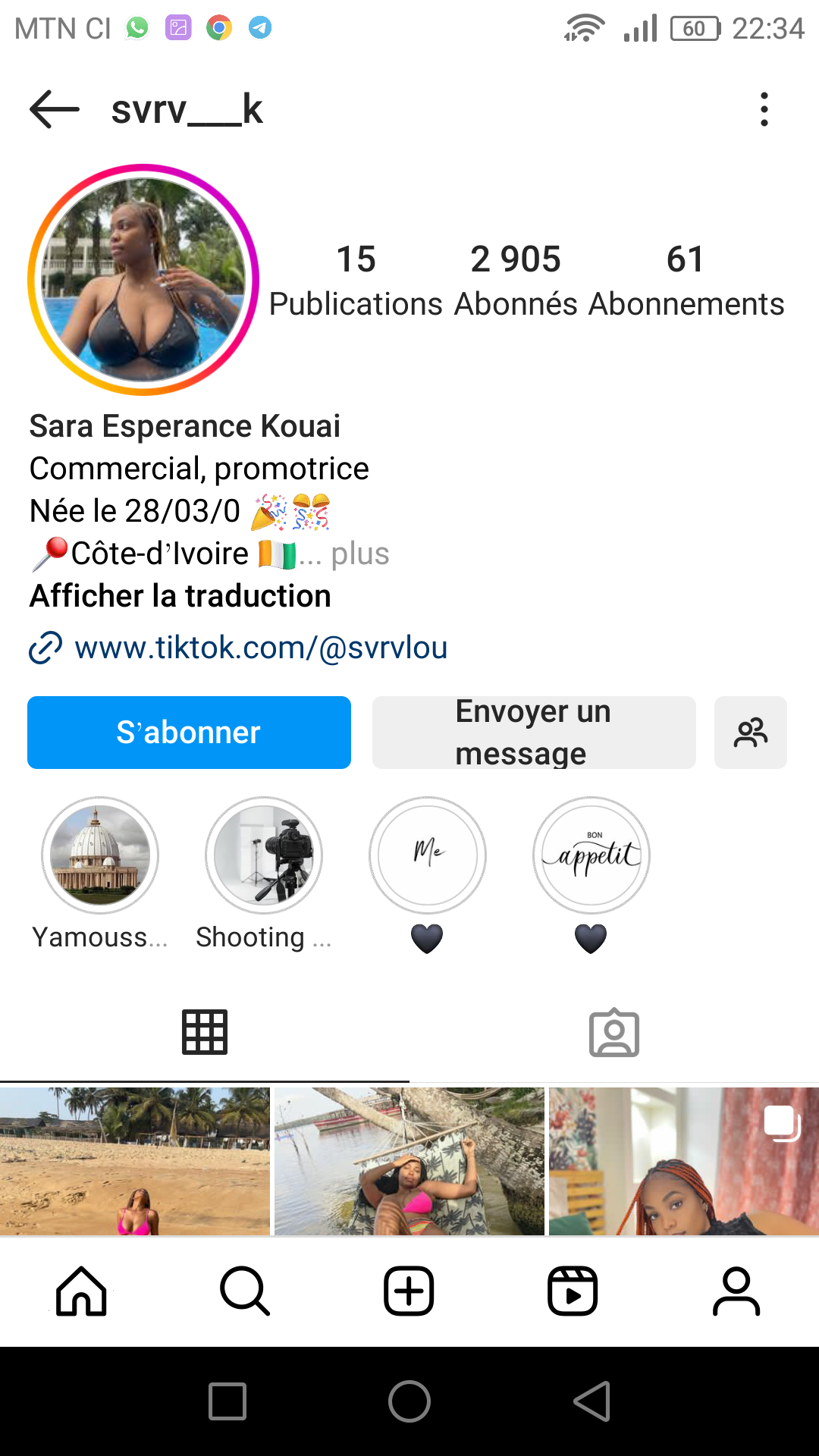Viewport: 819px width, 1456px height.
Task: Open the Yamoussoukro story highlight
Action: tap(100, 855)
